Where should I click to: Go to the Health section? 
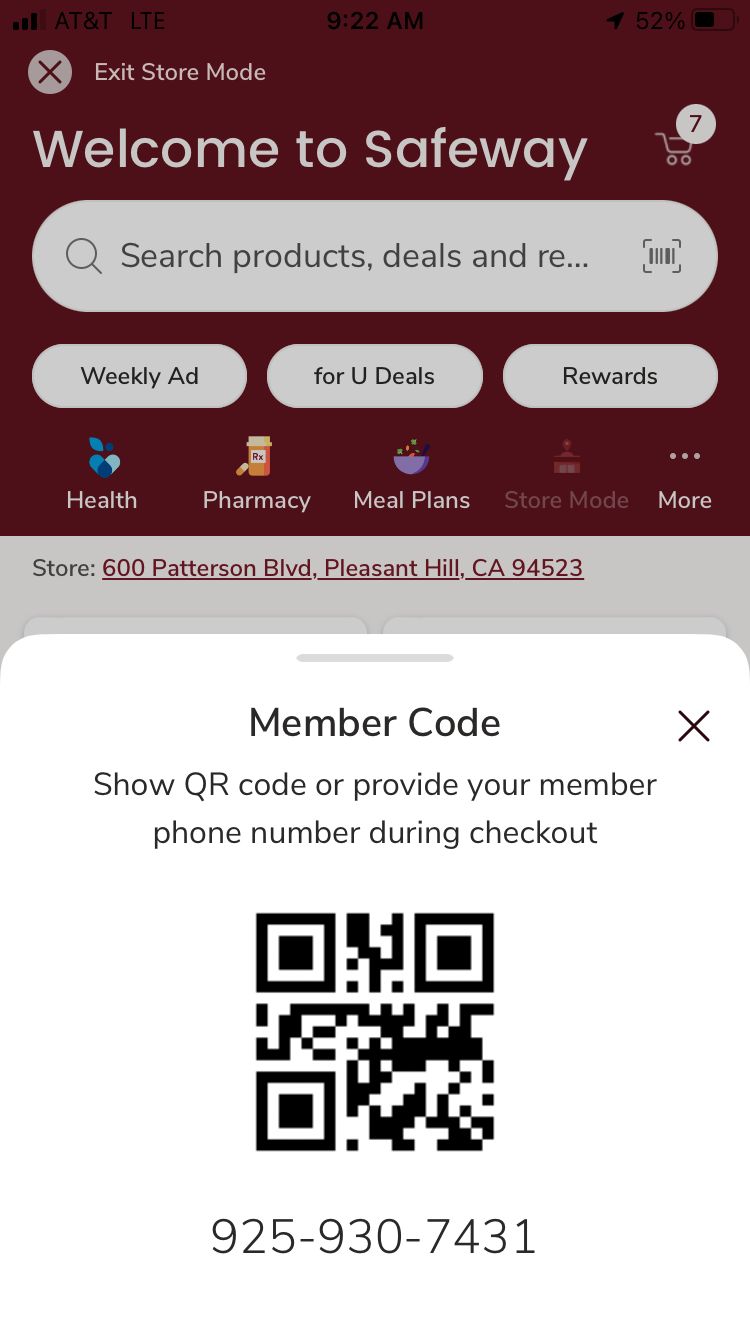tap(102, 474)
